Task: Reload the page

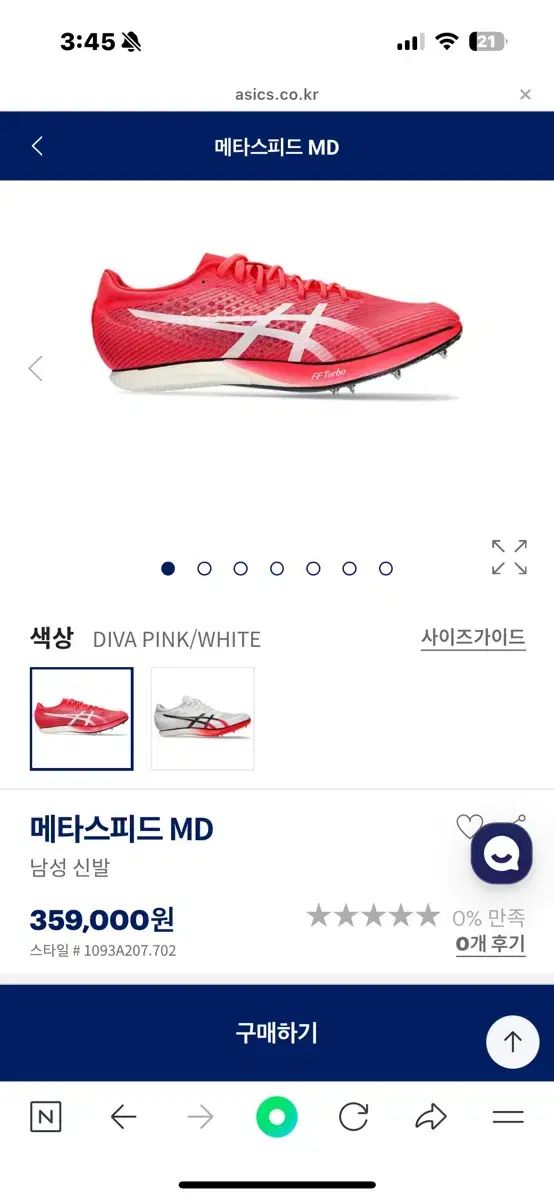Action: tap(354, 1117)
